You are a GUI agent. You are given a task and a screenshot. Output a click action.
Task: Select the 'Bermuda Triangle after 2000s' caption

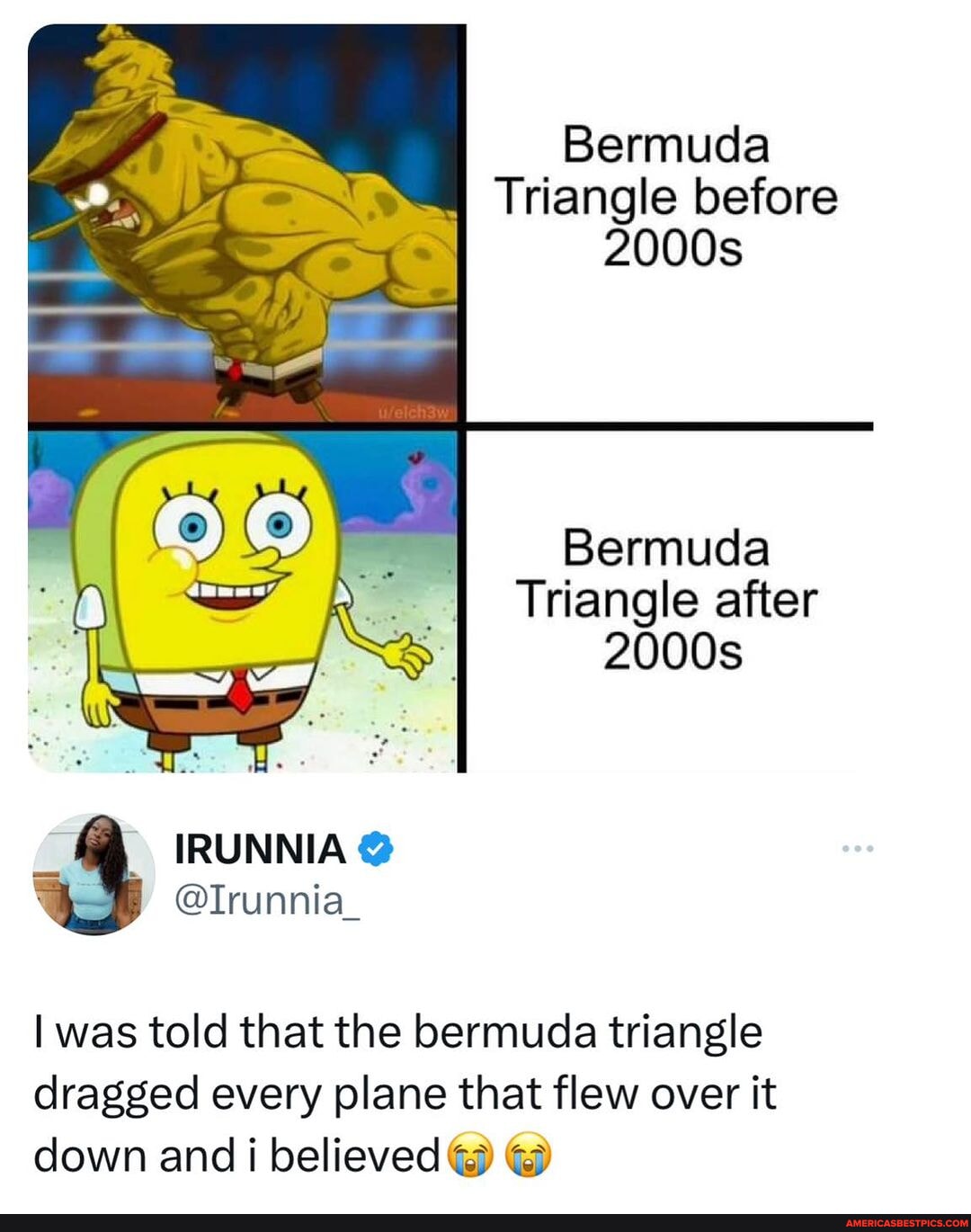pos(701,598)
